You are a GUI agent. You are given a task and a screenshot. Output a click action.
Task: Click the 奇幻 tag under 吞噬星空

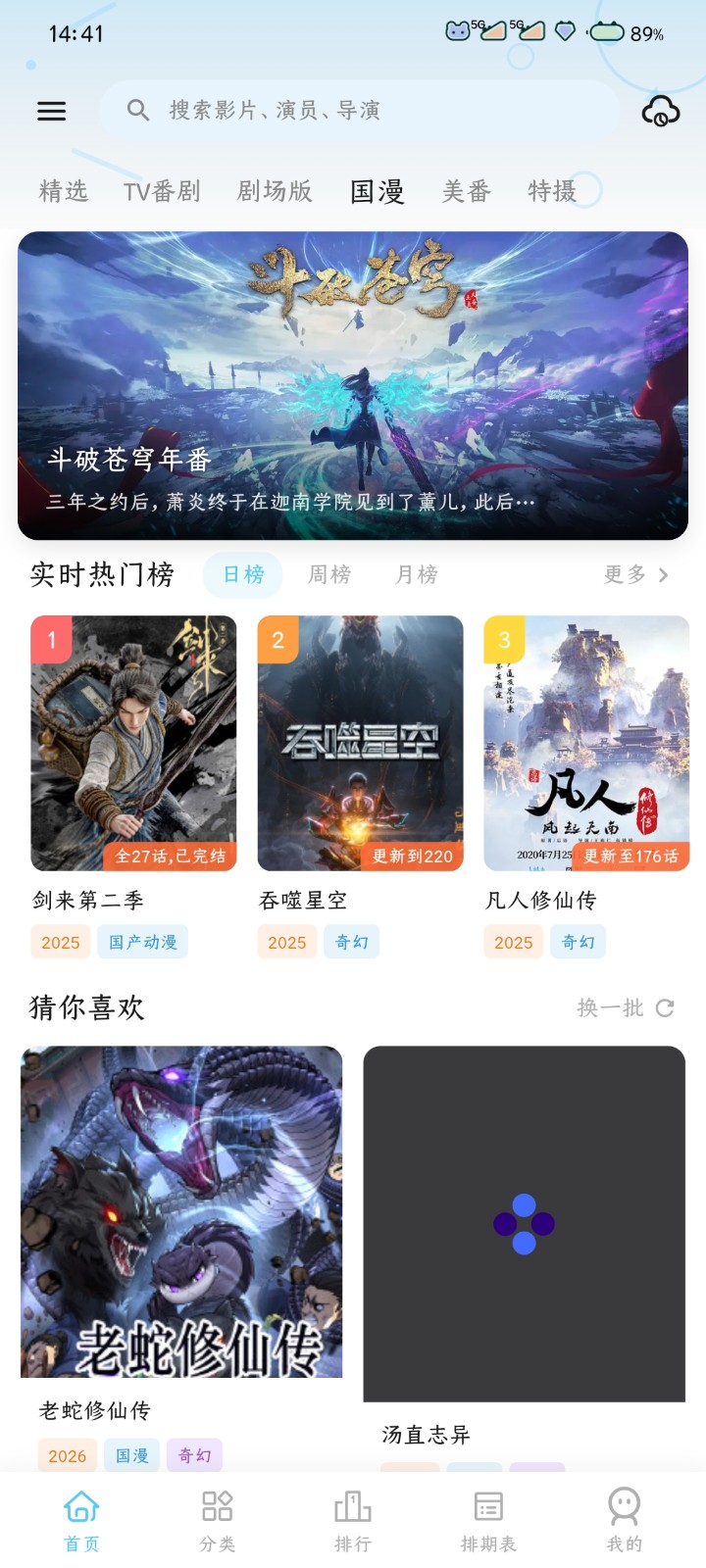click(351, 942)
